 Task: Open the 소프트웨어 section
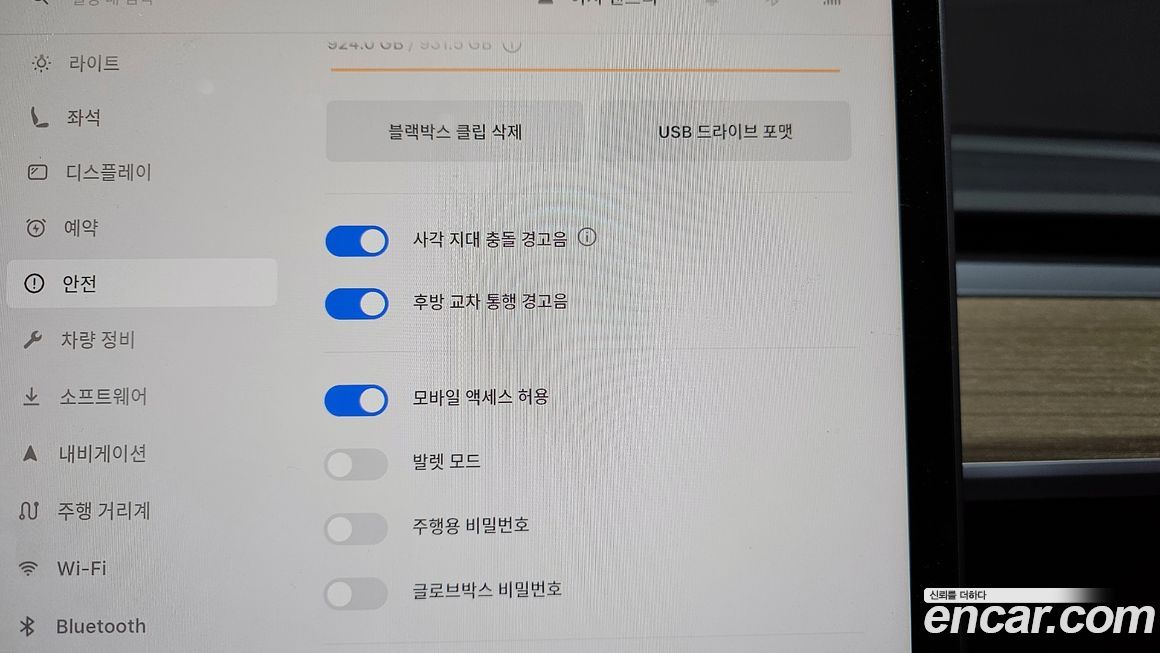coord(102,397)
